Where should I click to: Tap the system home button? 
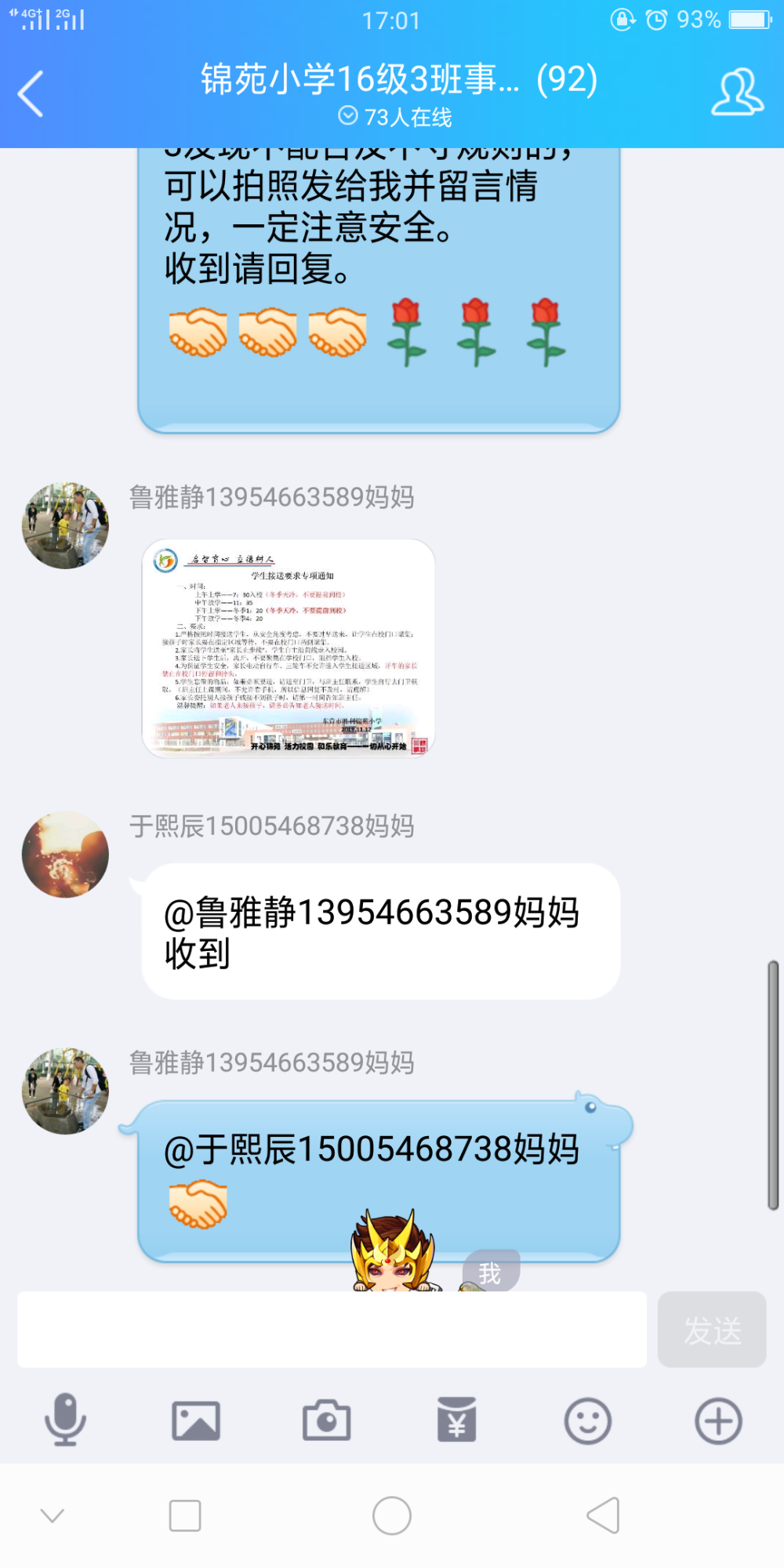click(x=392, y=1515)
